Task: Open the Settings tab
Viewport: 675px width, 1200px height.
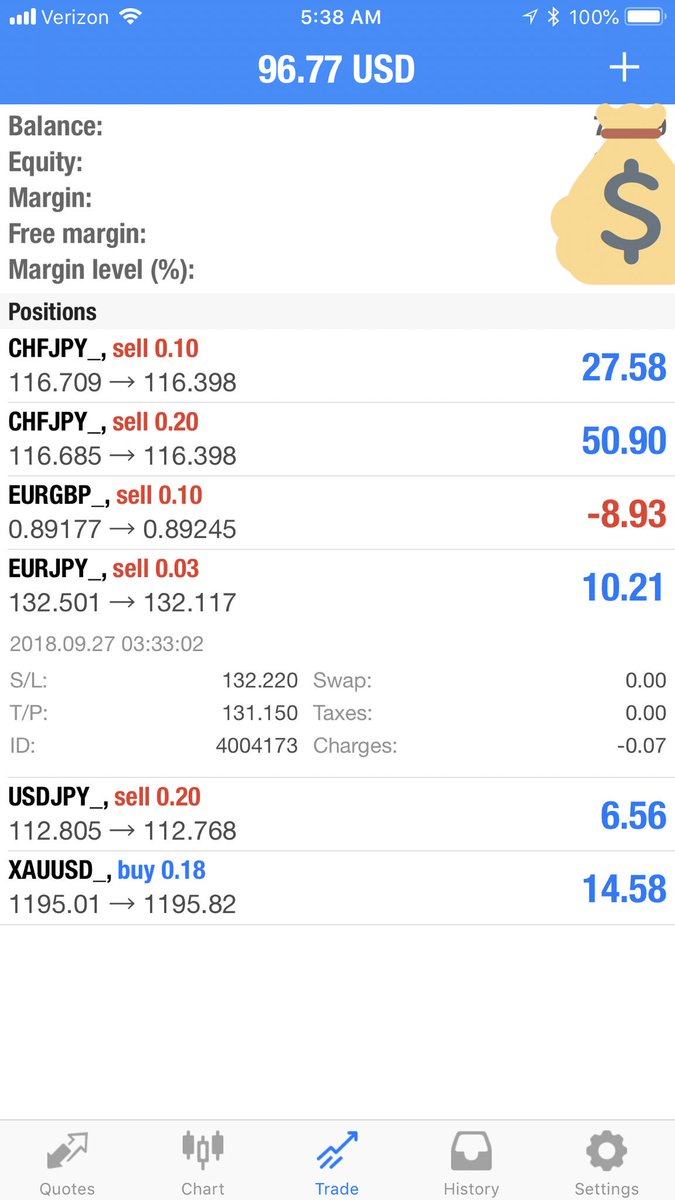Action: (606, 1162)
